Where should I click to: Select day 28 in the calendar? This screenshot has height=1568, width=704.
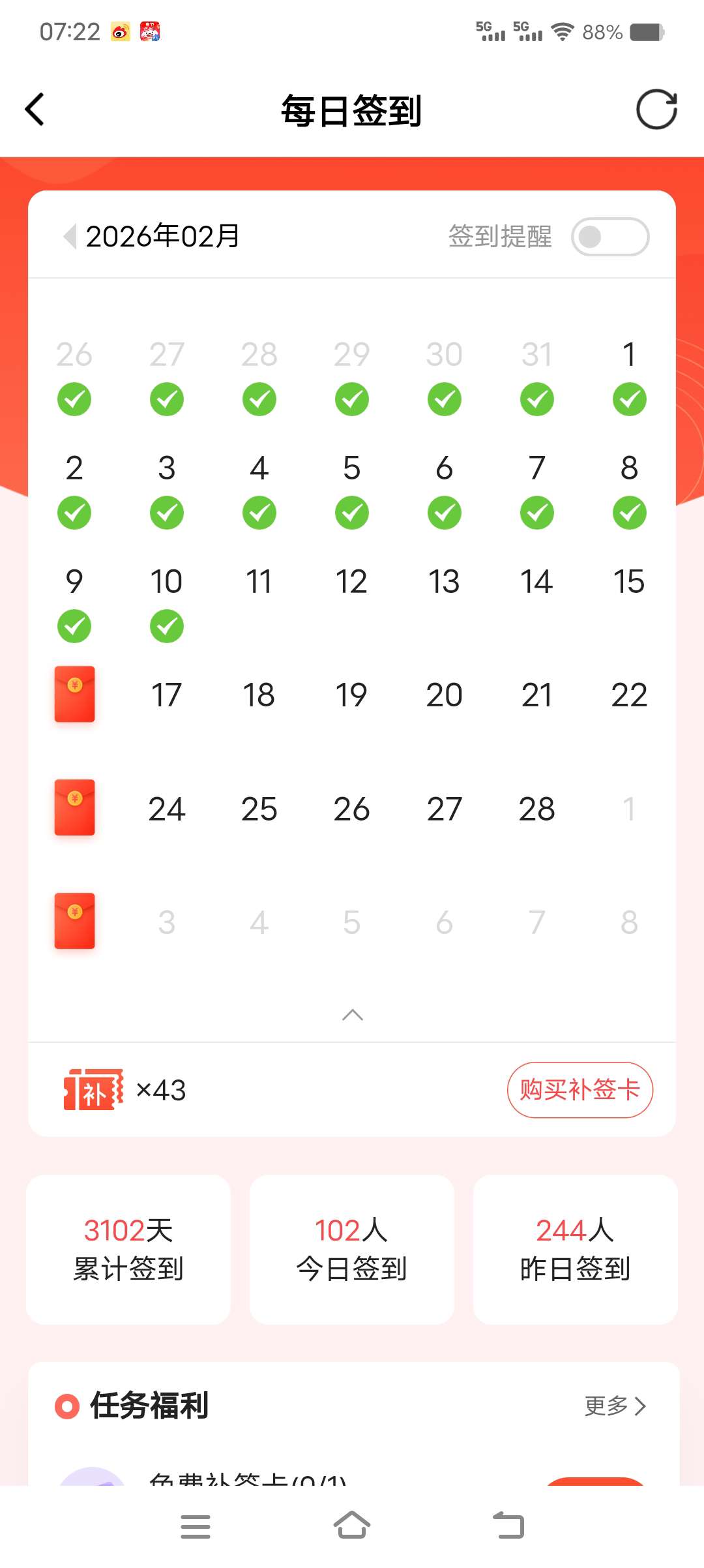(536, 809)
